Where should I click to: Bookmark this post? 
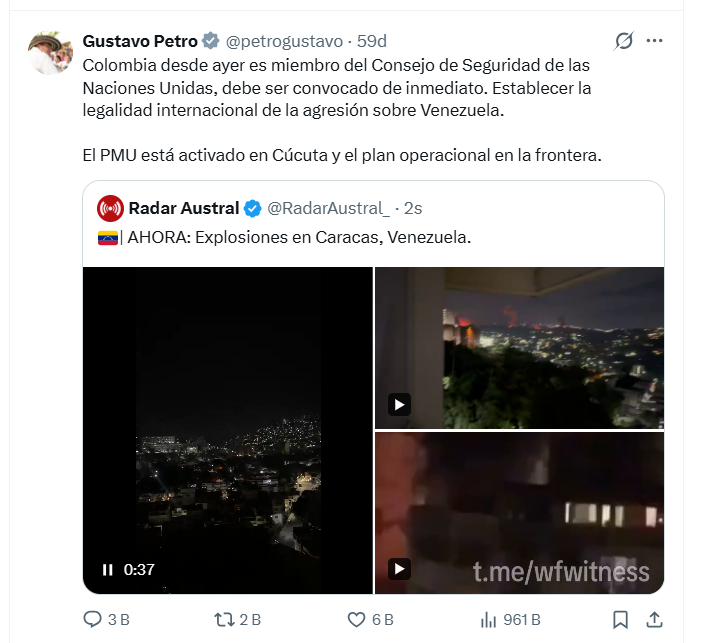[x=620, y=620]
